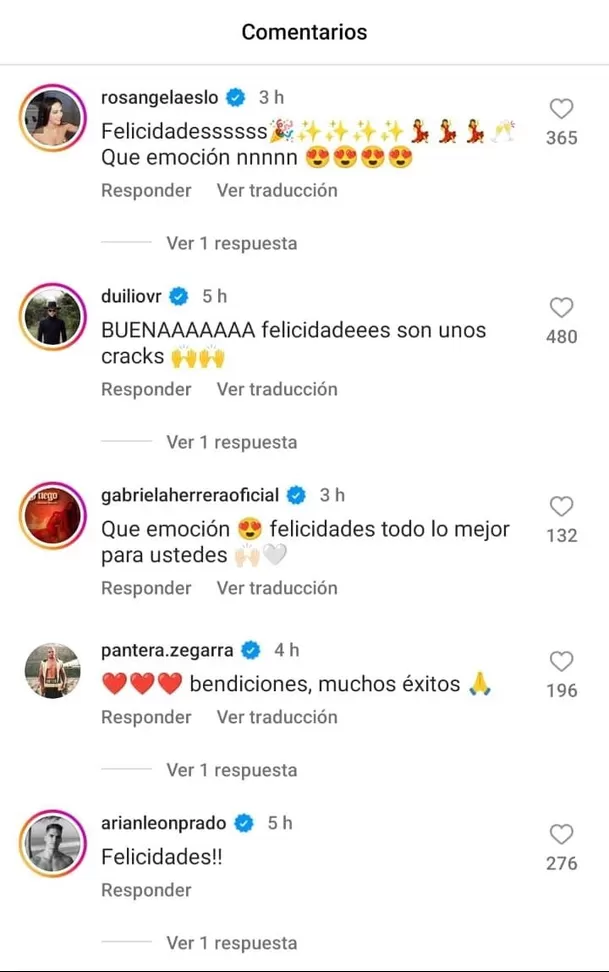Expand the reply under rosangelaeslo's comment
The width and height of the screenshot is (609, 972).
tap(231, 243)
